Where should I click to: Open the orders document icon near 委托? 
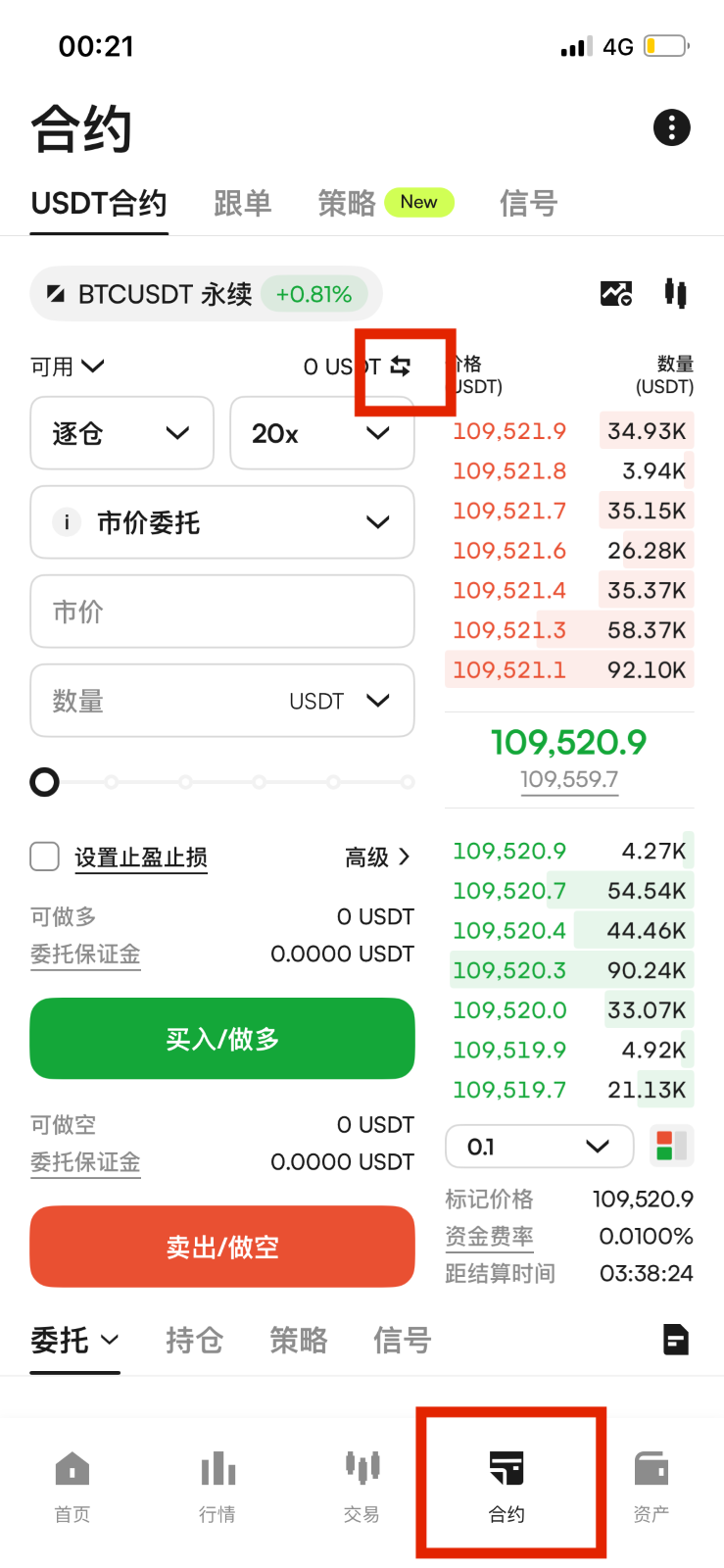coord(675,1340)
